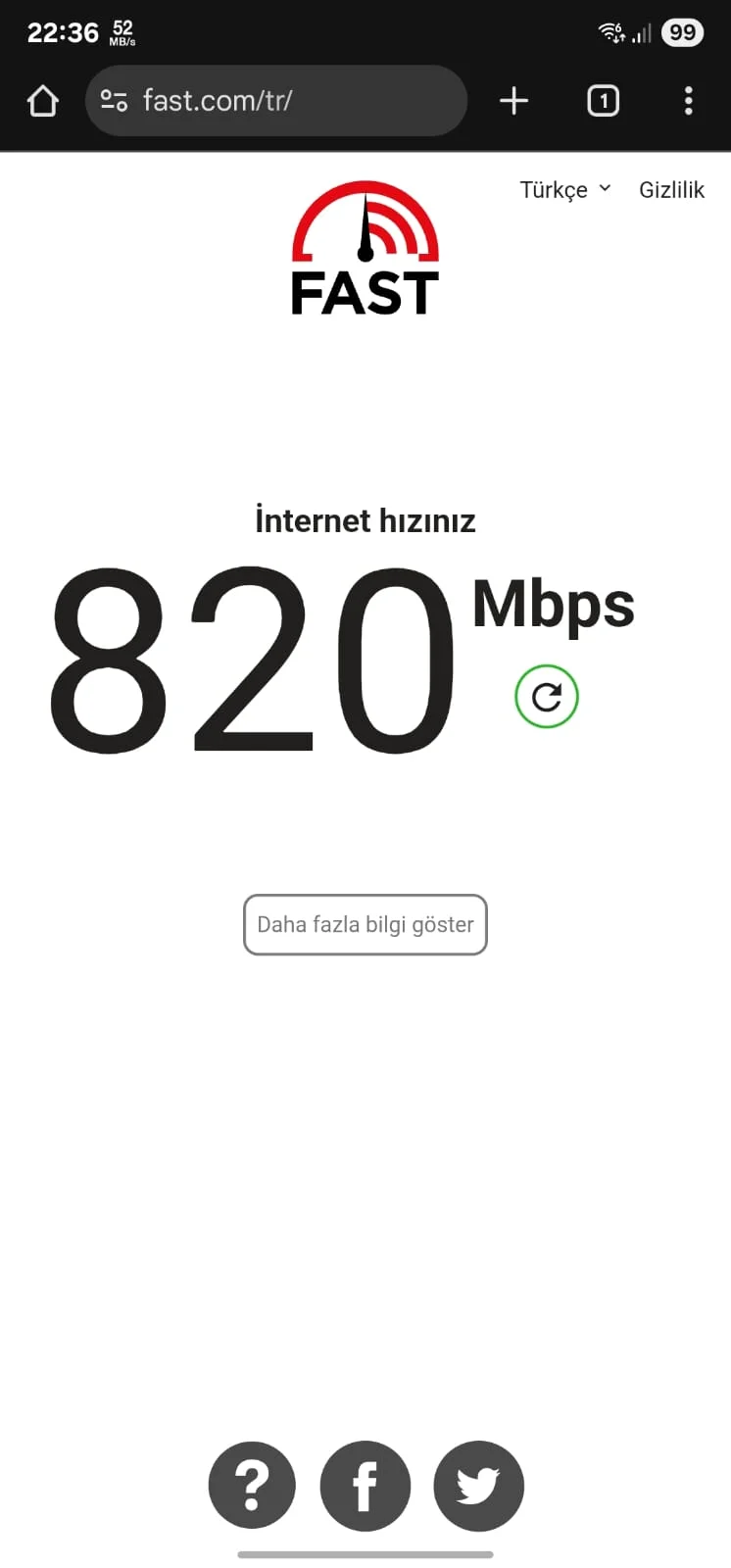731x1568 pixels.
Task: Open a new browser tab
Action: coord(513,101)
